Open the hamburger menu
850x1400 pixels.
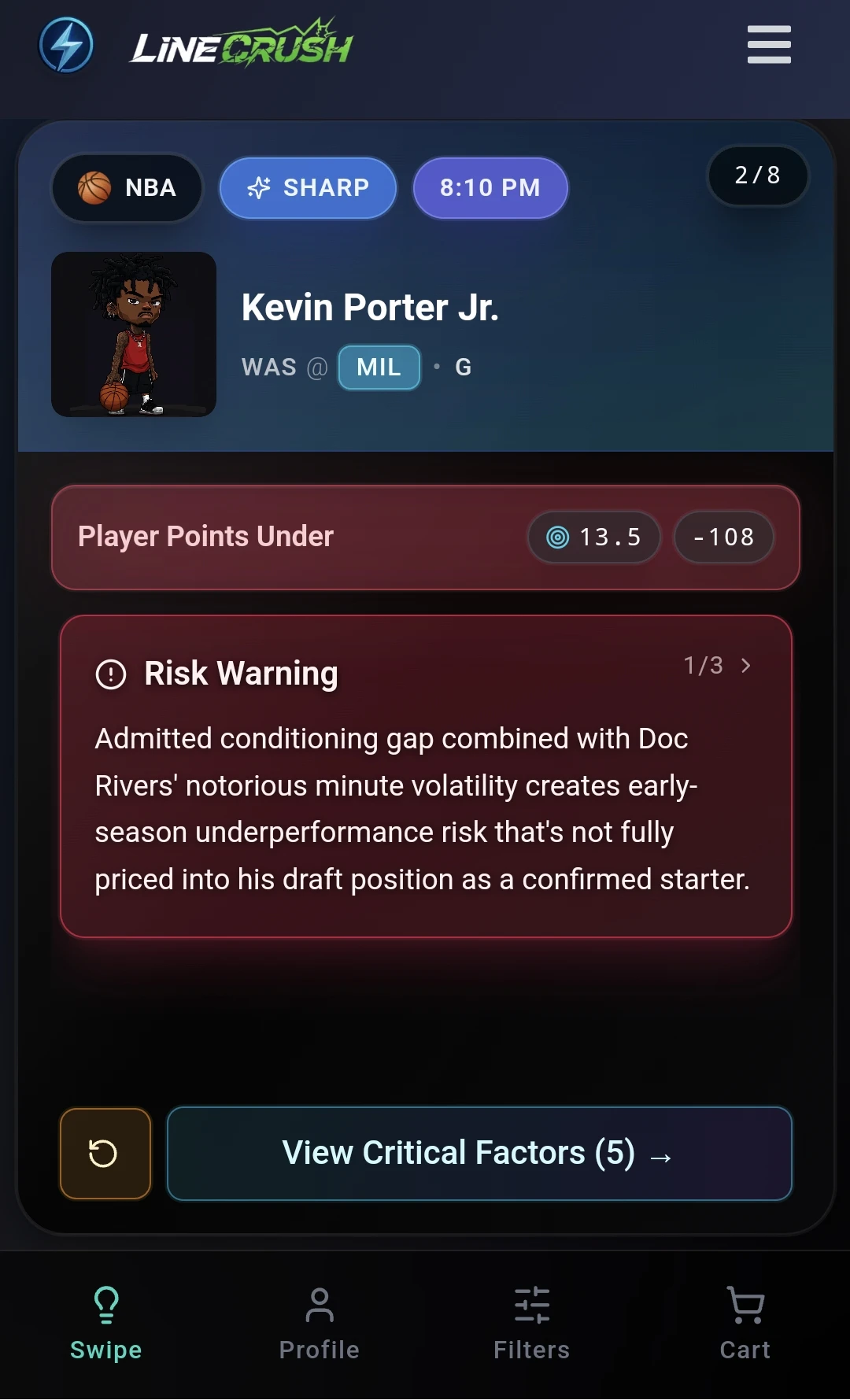tap(769, 44)
